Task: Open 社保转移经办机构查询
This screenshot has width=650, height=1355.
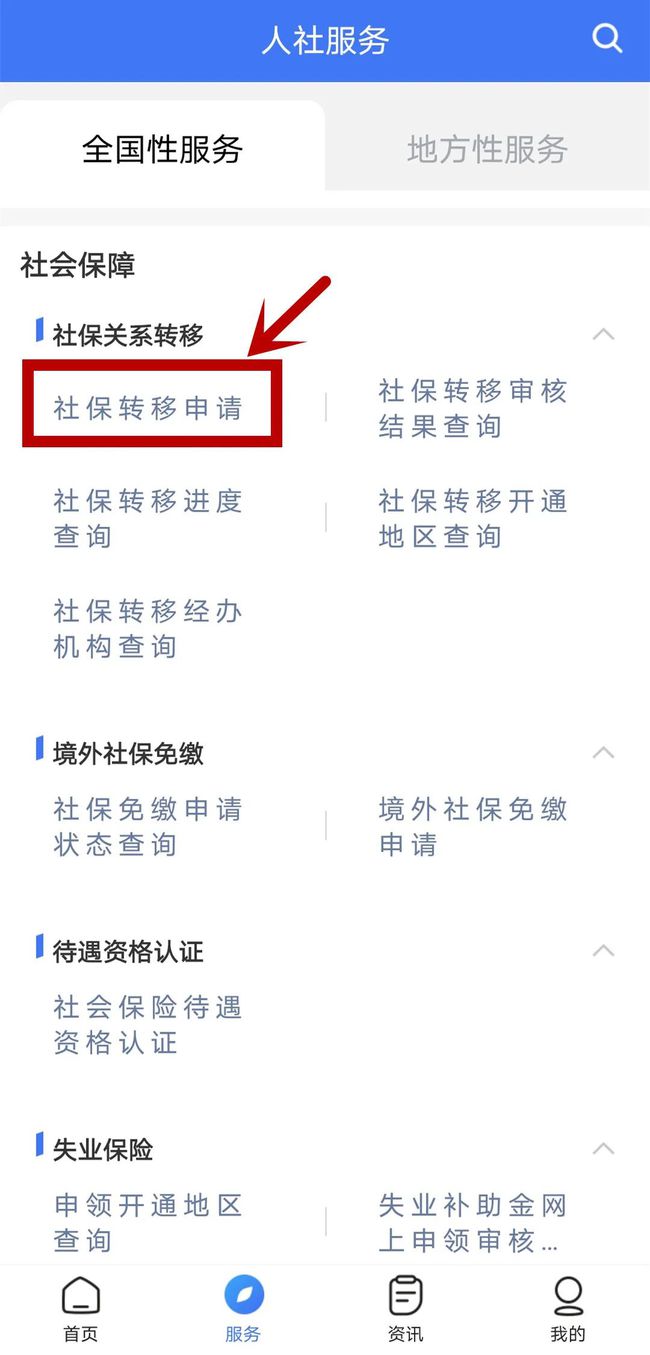Action: tap(148, 628)
